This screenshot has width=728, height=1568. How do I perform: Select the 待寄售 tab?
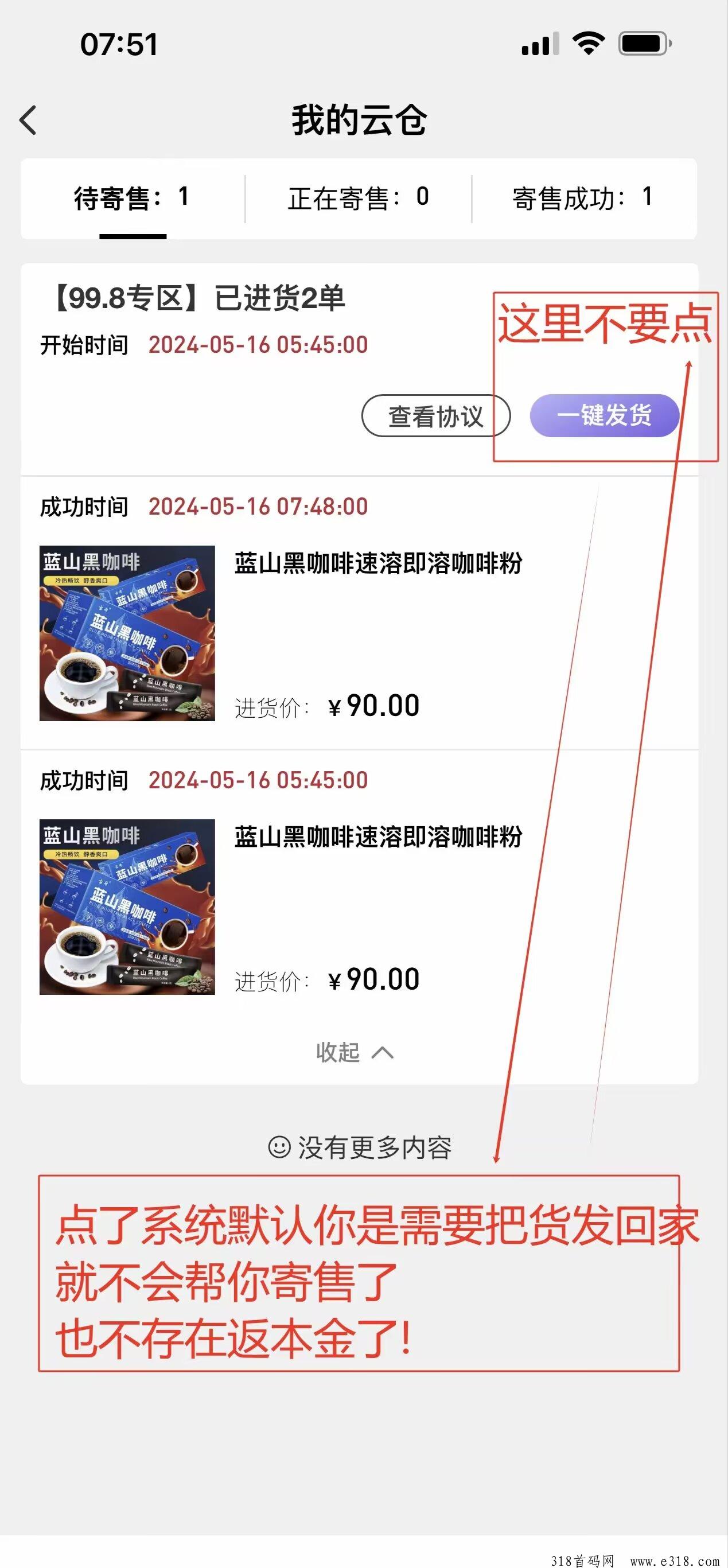(x=131, y=198)
